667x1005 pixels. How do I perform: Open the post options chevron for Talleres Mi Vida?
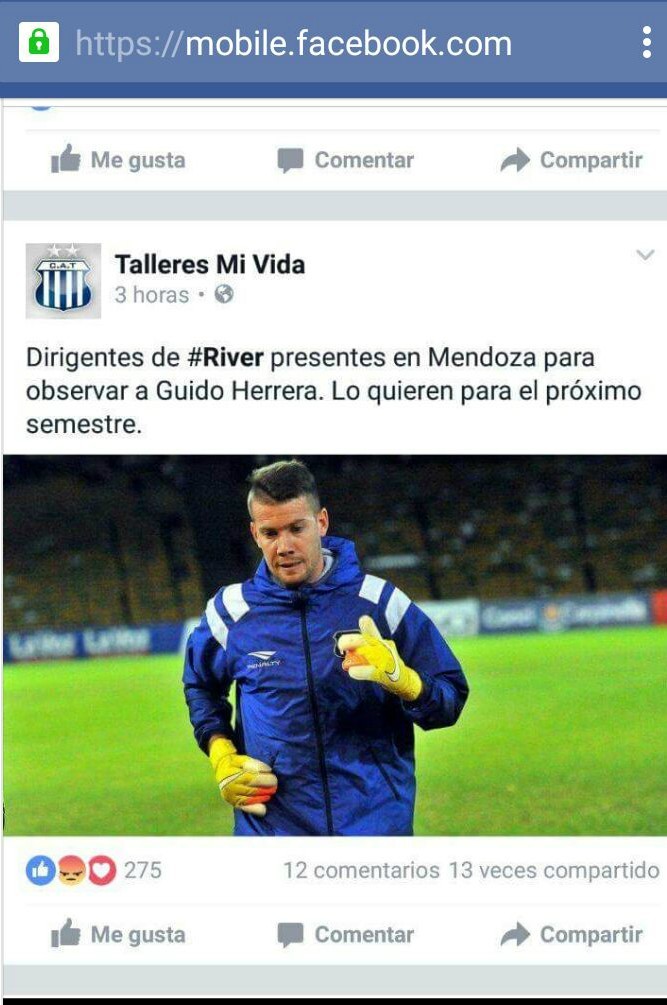tap(645, 256)
